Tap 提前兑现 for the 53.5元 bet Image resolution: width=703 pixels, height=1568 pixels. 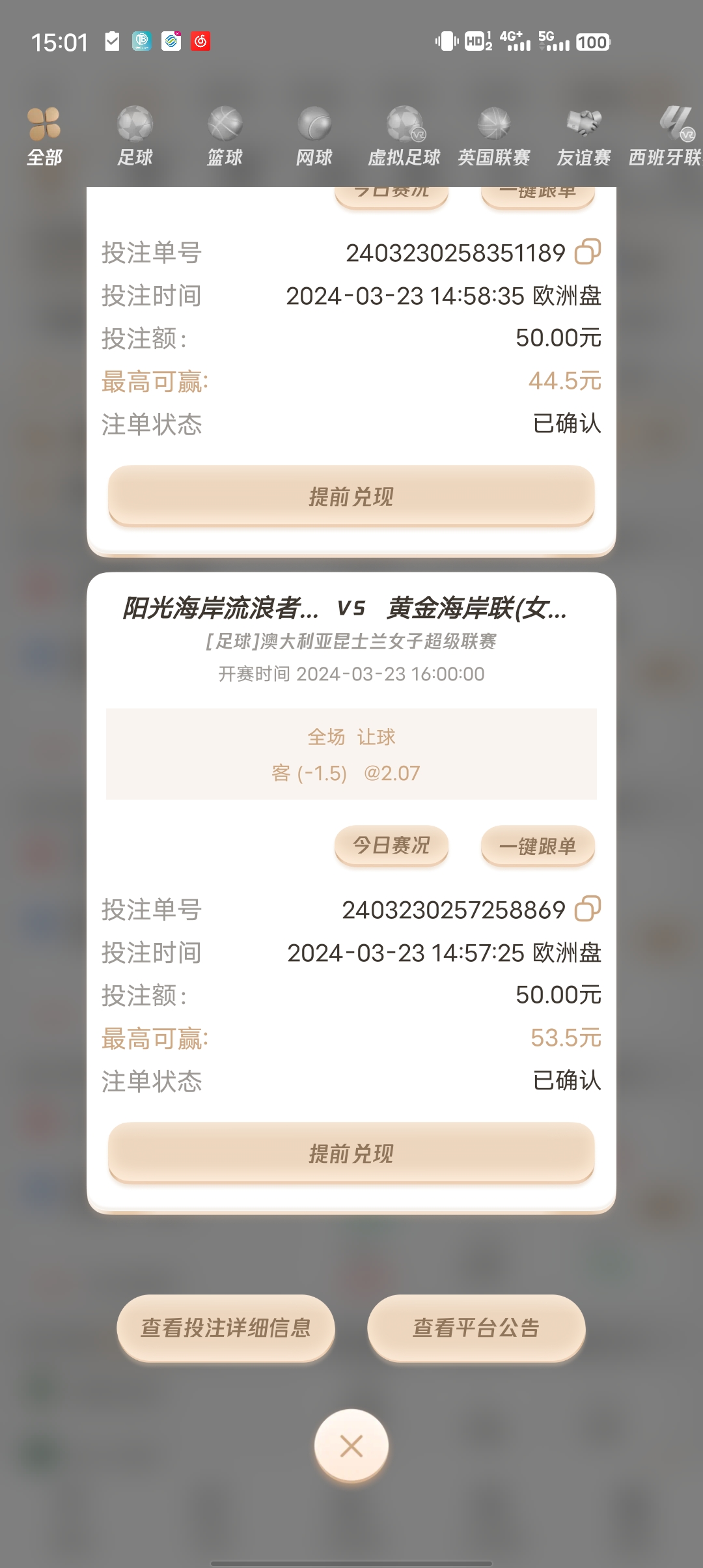tap(351, 1153)
